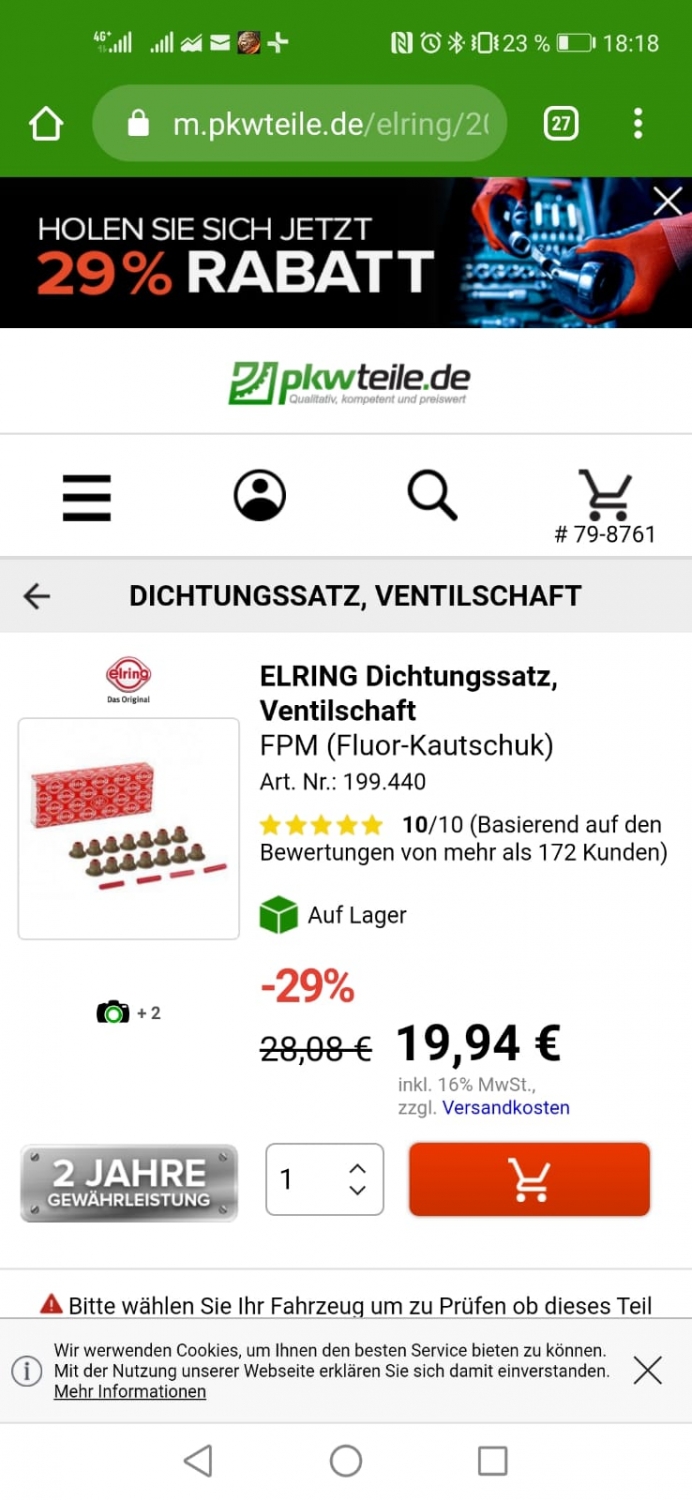Open Mehr Informationen about cookies
Image resolution: width=692 pixels, height=1500 pixels.
click(x=130, y=1391)
